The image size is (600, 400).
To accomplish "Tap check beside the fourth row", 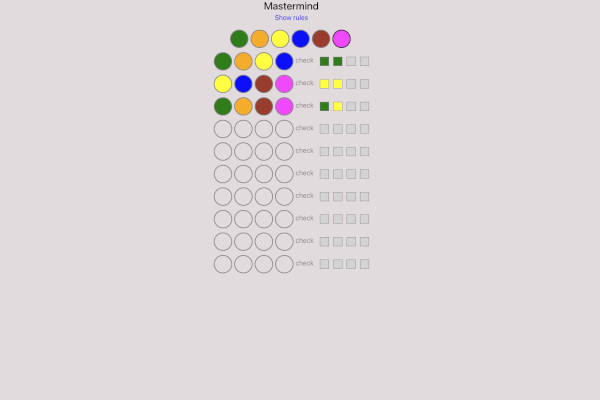I will click(305, 128).
